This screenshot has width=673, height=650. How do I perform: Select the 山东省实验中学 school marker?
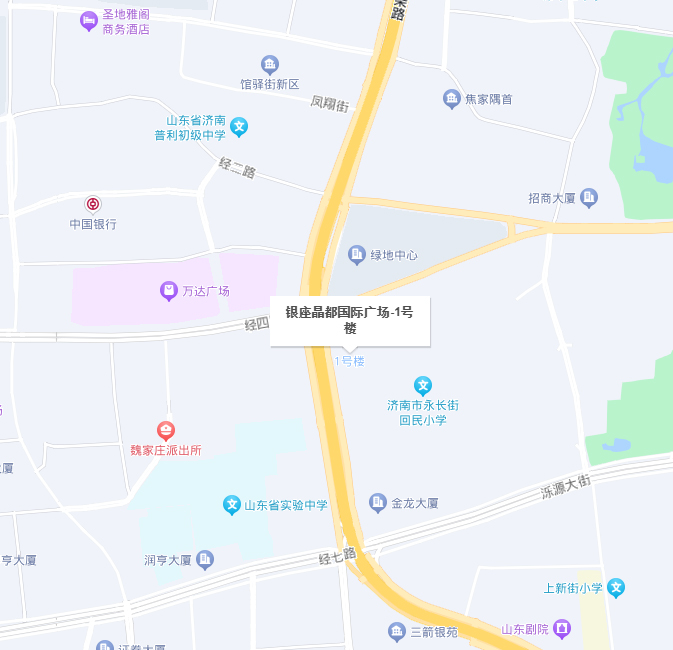click(x=232, y=506)
